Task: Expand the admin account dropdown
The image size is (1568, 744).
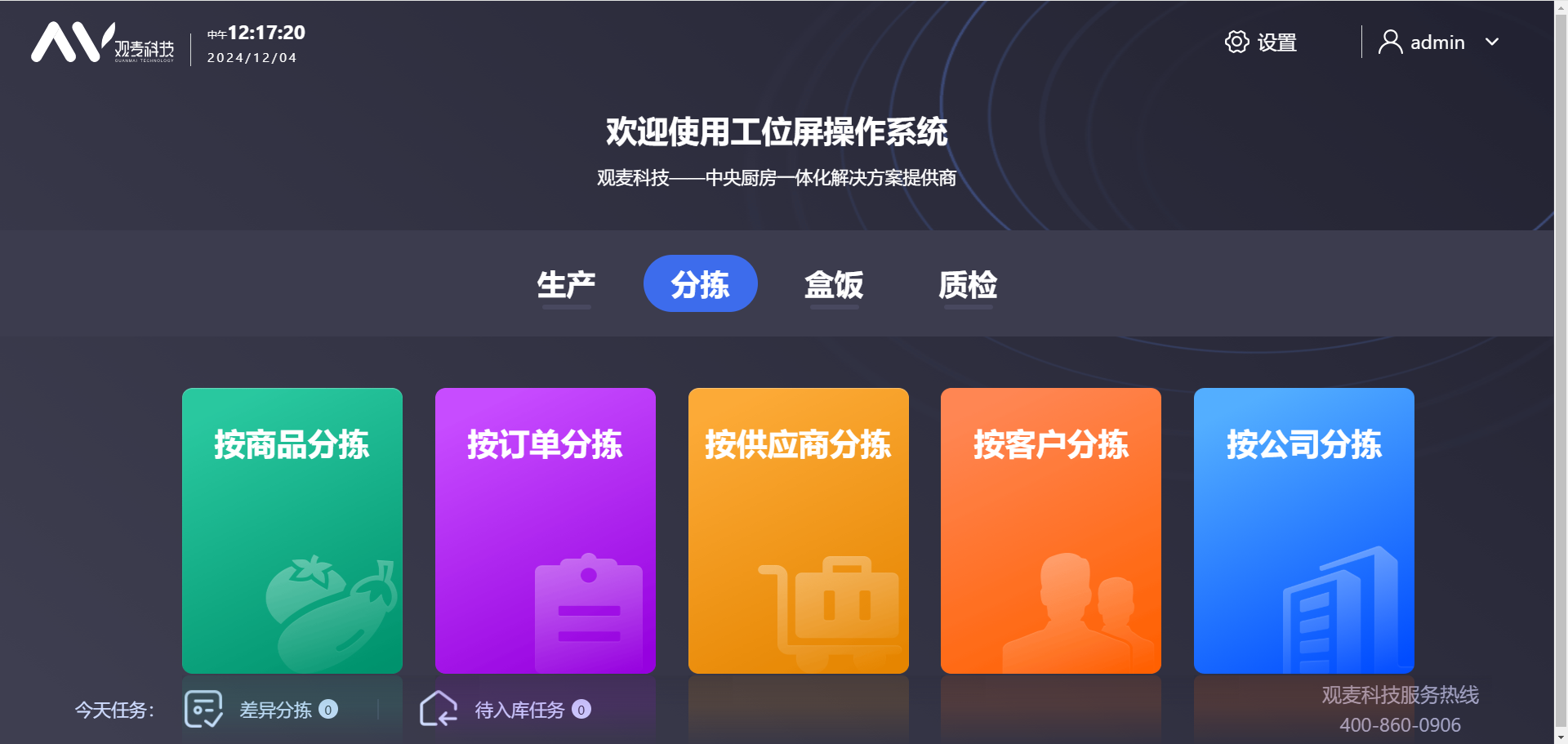Action: pyautogui.click(x=1439, y=42)
